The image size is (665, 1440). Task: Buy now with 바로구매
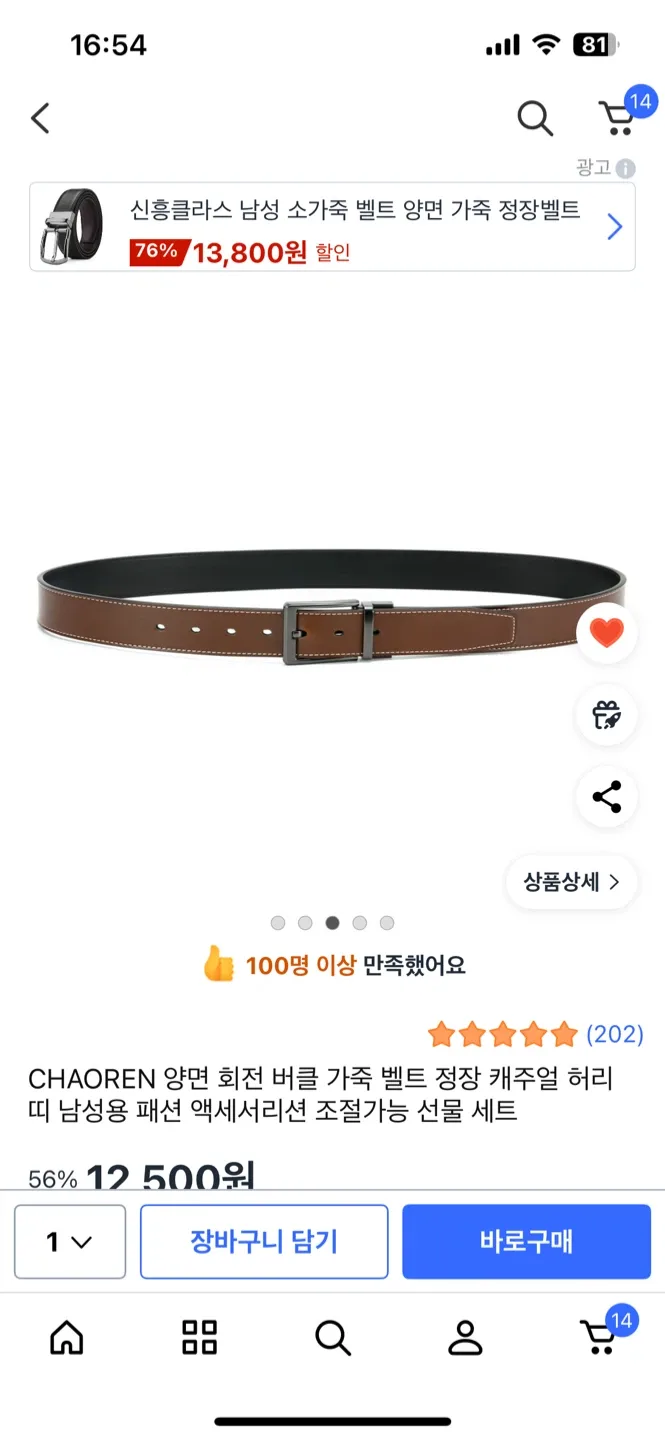[x=526, y=1242]
